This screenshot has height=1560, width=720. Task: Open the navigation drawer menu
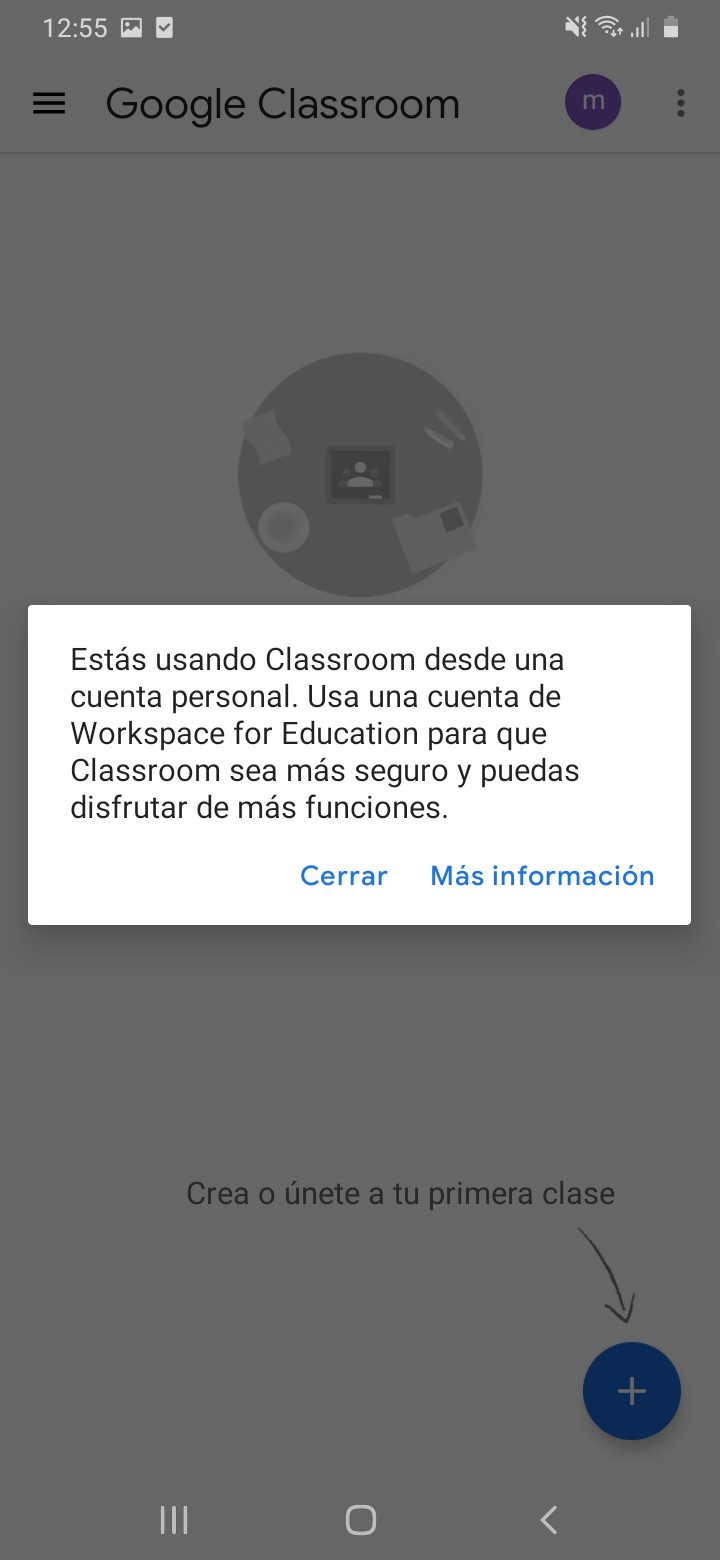pos(49,103)
